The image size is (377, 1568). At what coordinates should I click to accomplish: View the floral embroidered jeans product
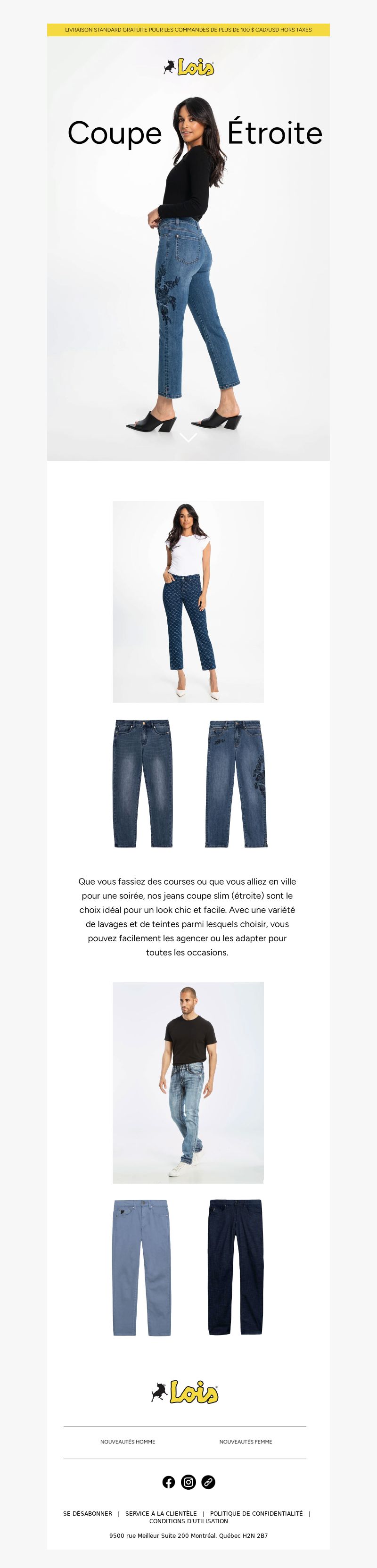point(236,783)
